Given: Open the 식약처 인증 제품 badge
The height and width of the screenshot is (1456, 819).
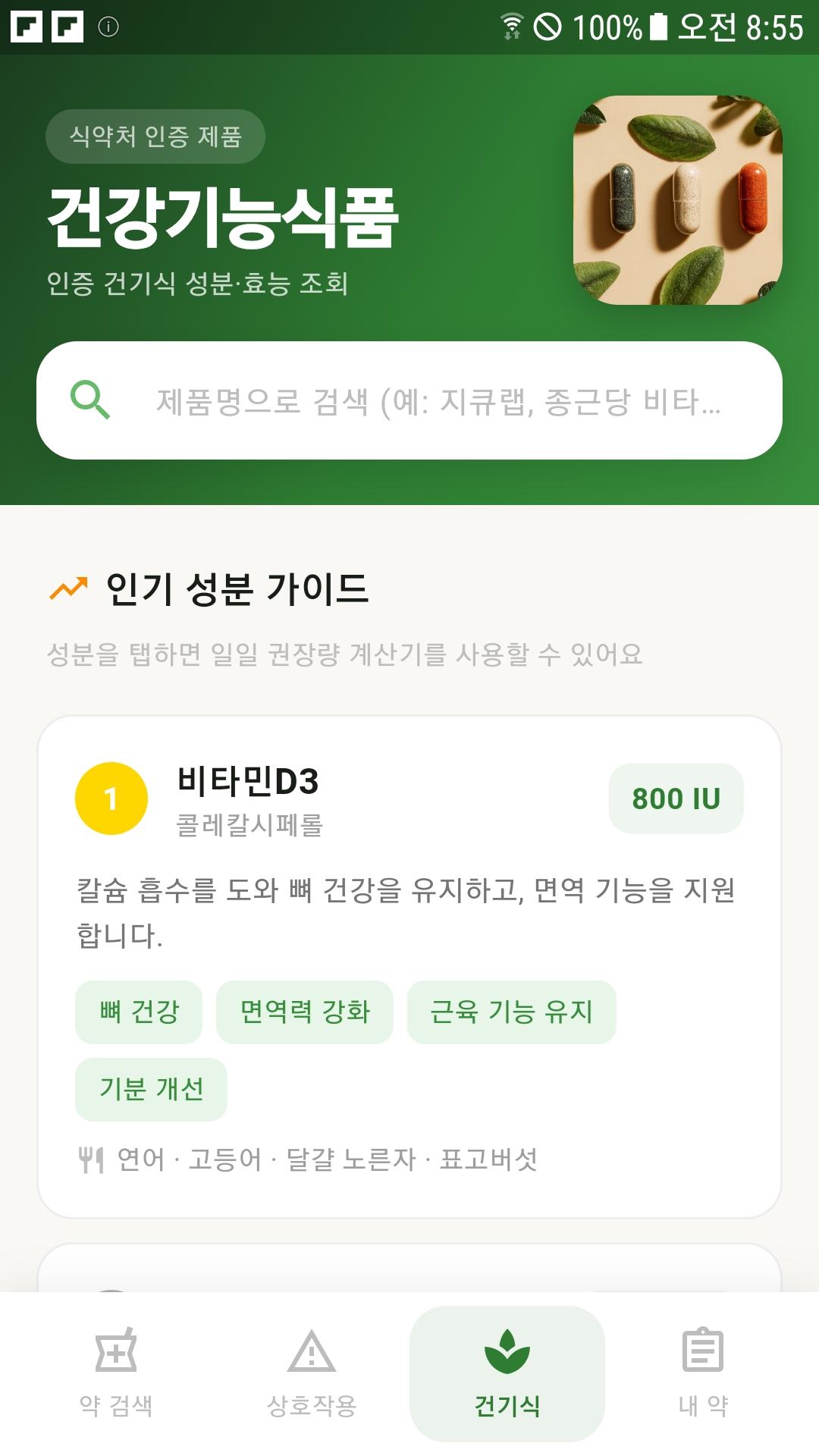Looking at the screenshot, I should [155, 136].
